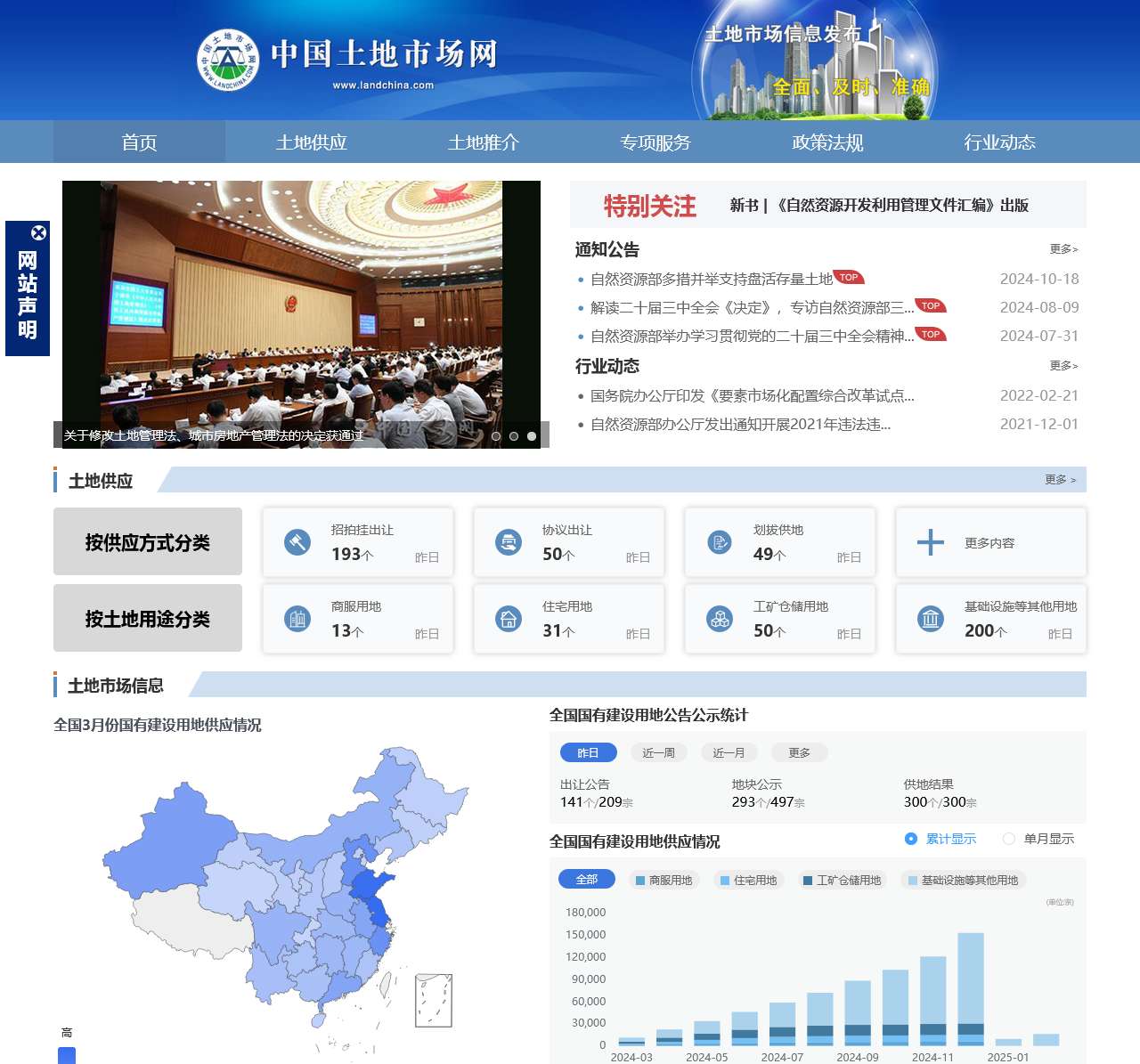Open 行业动态 in the top navigation
This screenshot has height=1064, width=1140.
999,142
